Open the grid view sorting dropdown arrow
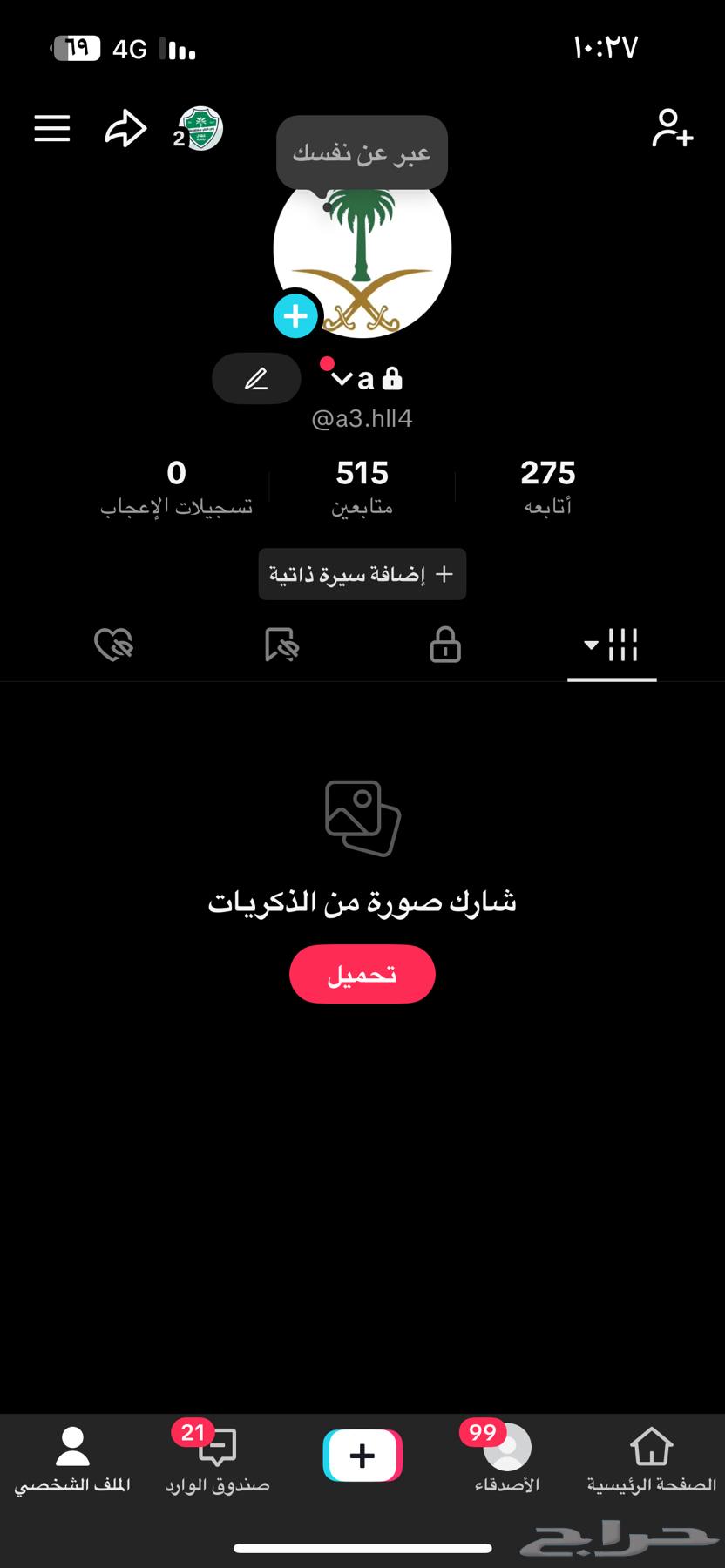725x1568 pixels. 588,645
